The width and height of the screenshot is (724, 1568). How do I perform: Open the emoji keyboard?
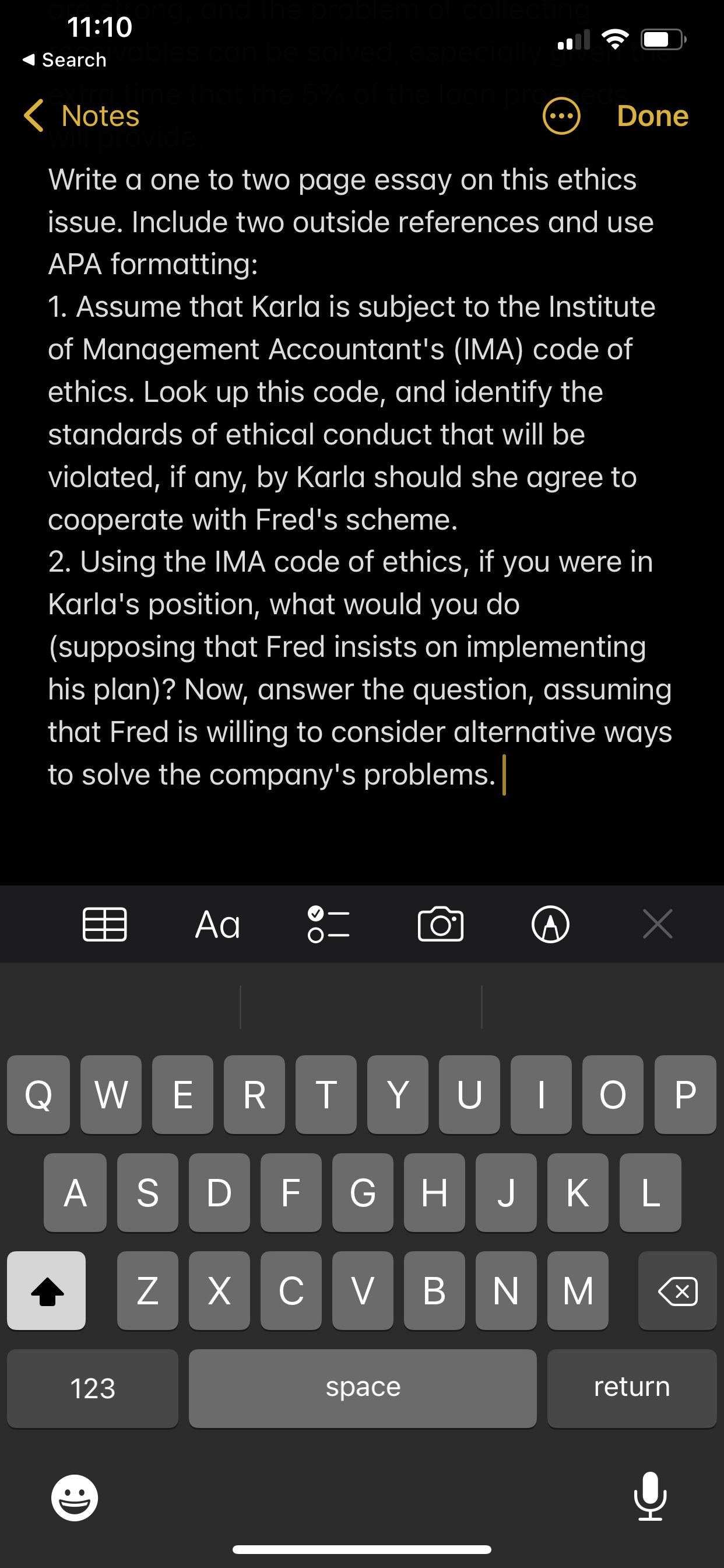coord(74,1497)
